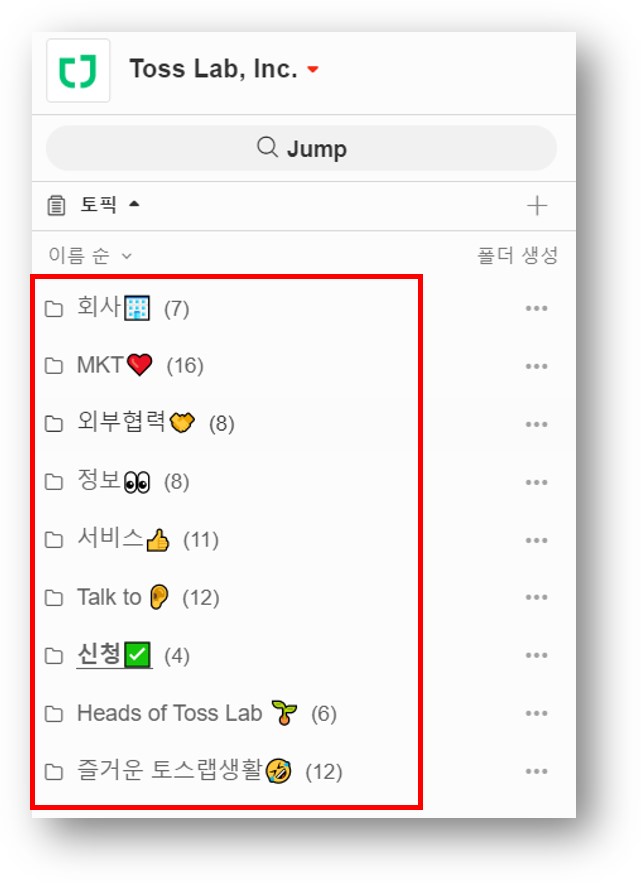Screen dimensions: 641x883
Task: Add a new topic with the plus icon
Action: pyautogui.click(x=537, y=206)
